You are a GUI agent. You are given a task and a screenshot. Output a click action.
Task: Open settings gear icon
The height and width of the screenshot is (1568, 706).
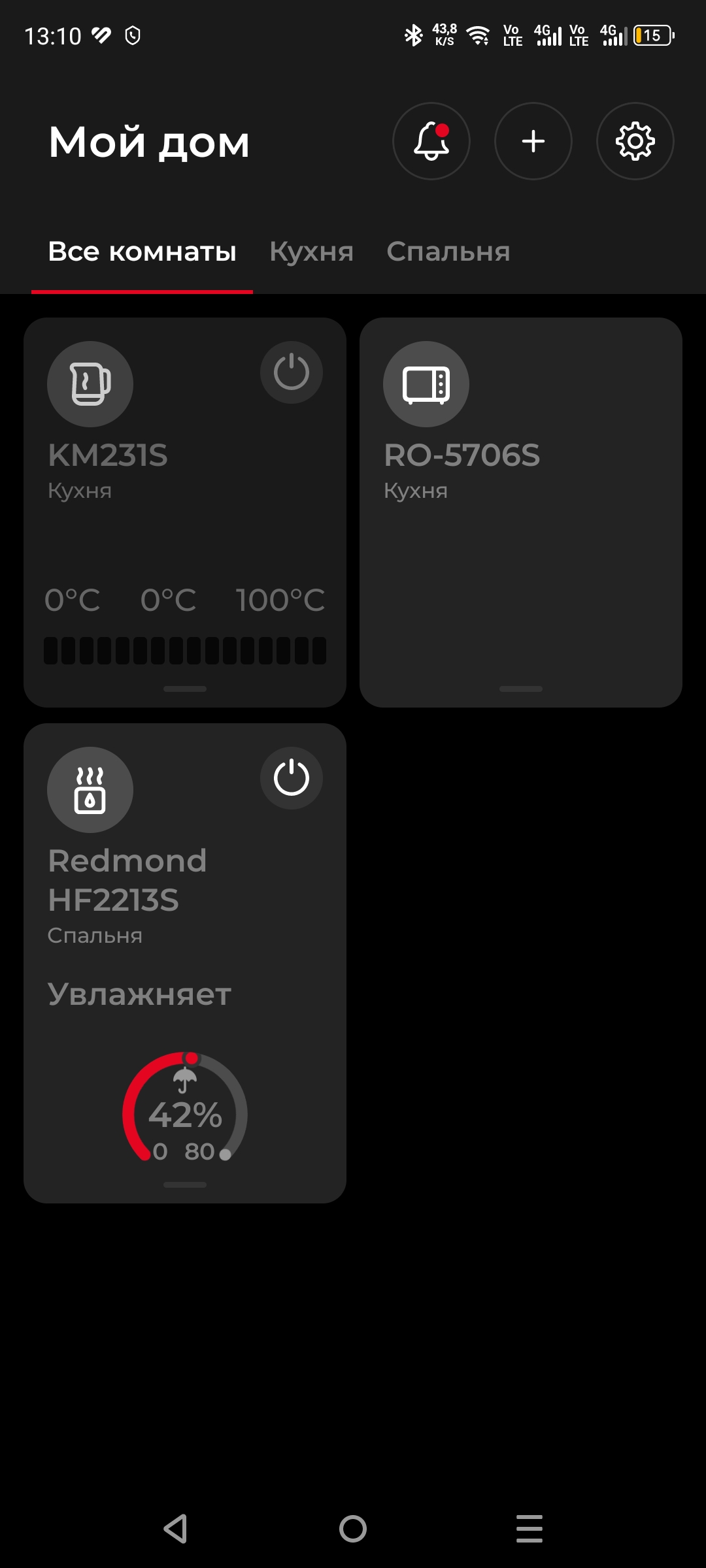click(635, 141)
